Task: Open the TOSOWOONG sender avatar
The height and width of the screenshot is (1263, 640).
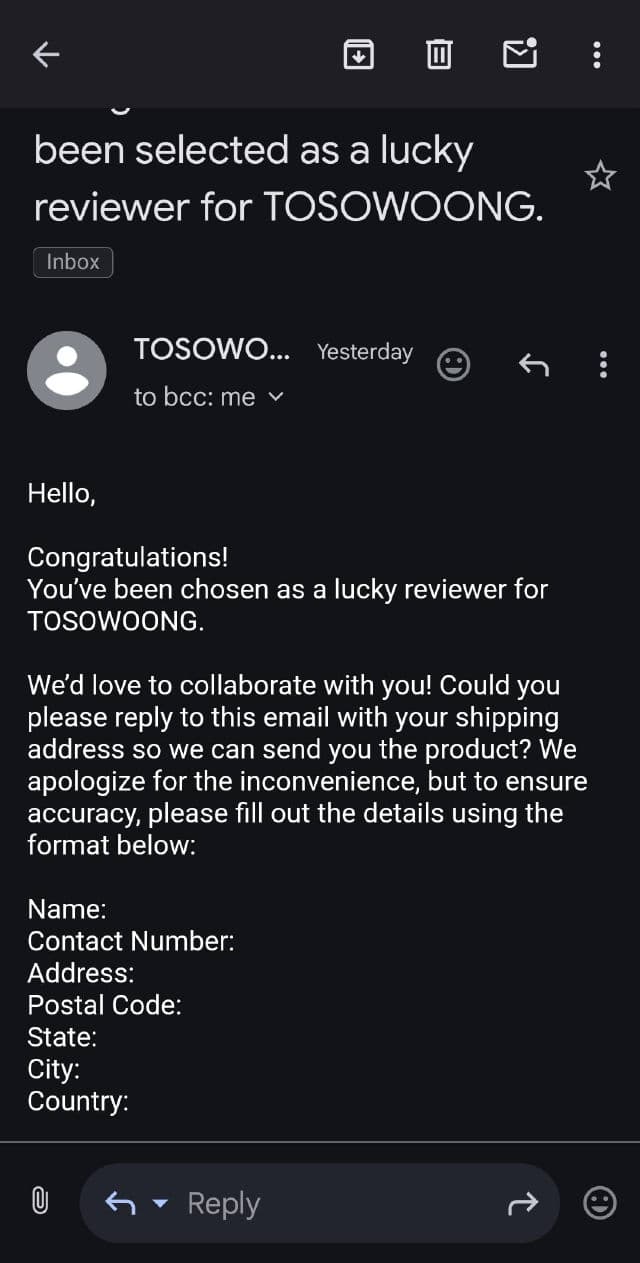Action: click(x=66, y=370)
